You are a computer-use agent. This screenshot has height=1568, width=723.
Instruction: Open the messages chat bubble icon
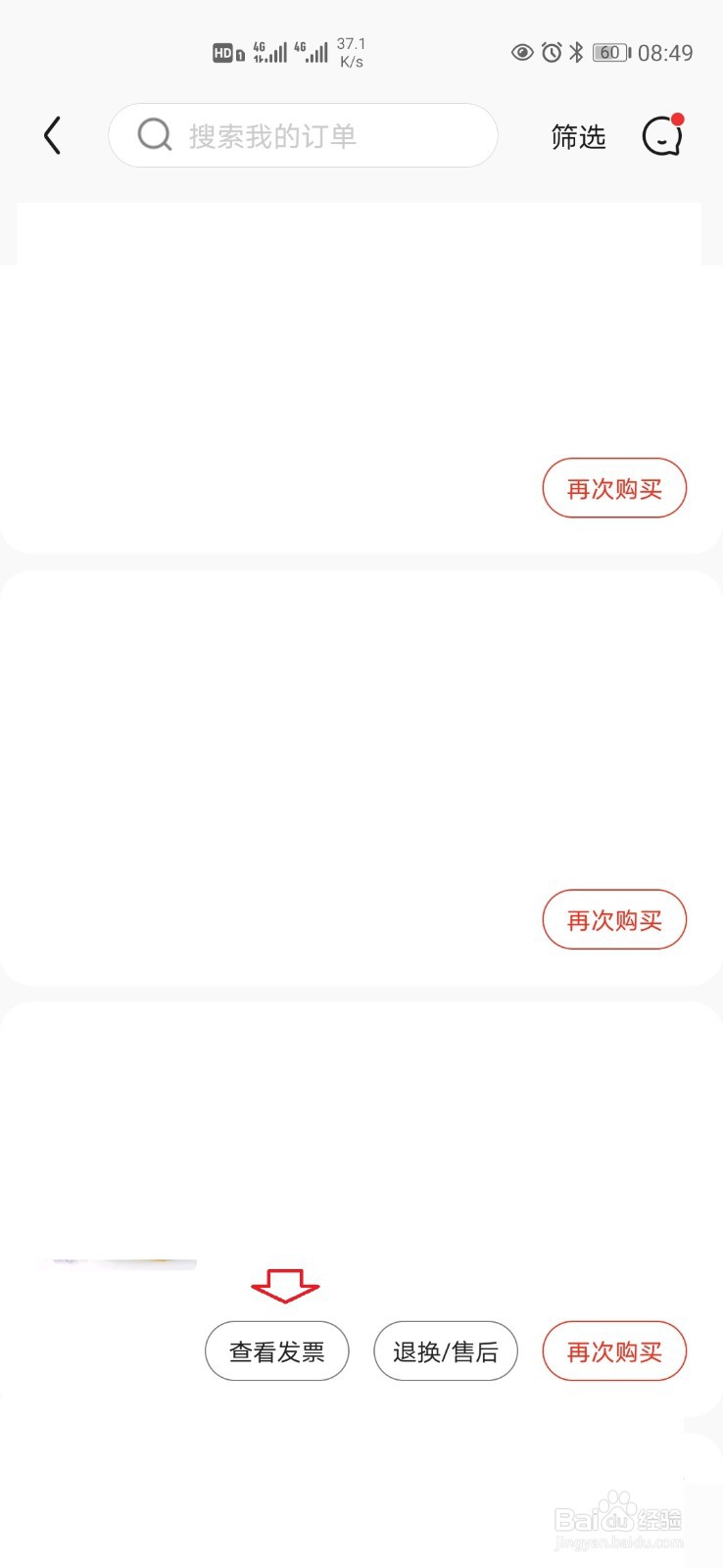[662, 135]
